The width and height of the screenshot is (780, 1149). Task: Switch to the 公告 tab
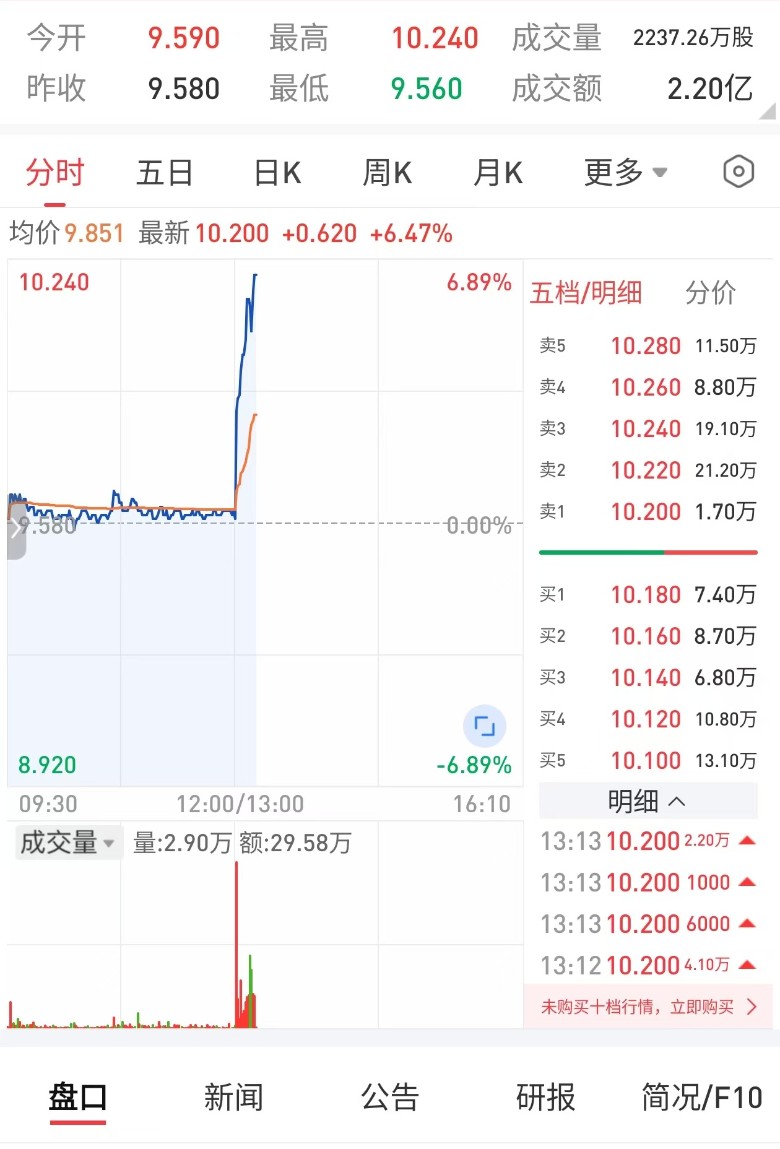pyautogui.click(x=390, y=1097)
